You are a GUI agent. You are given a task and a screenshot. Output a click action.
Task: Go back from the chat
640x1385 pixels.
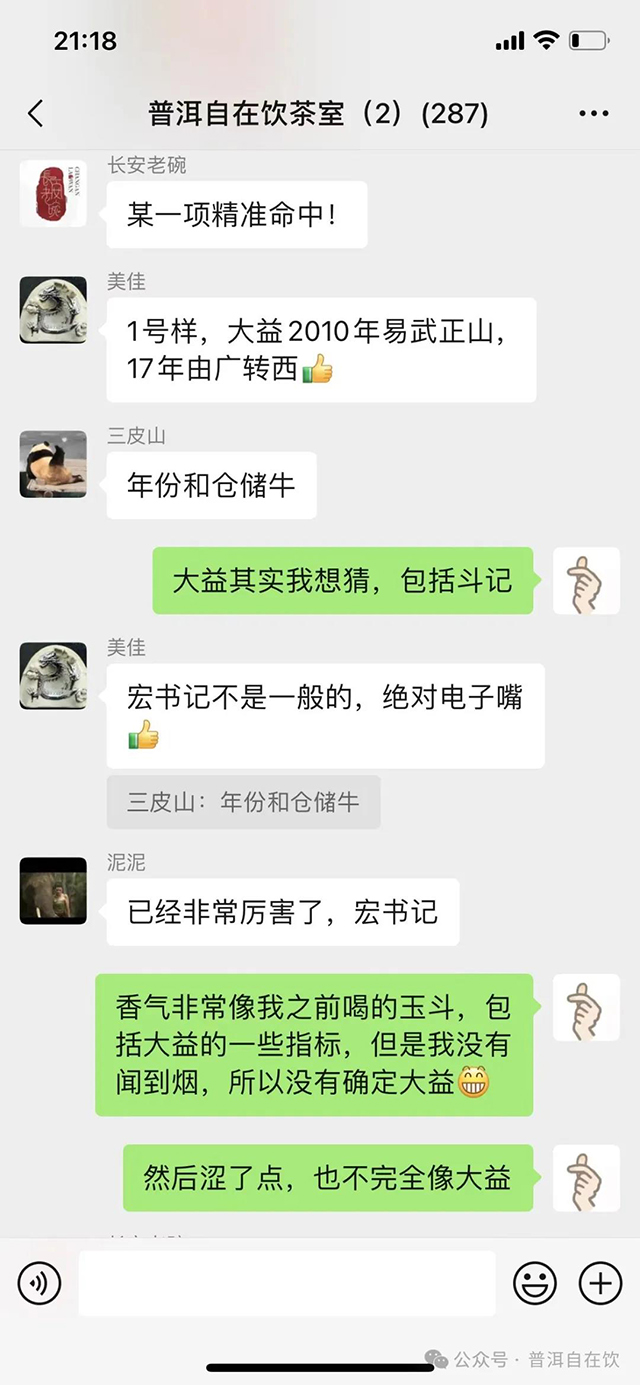(36, 113)
